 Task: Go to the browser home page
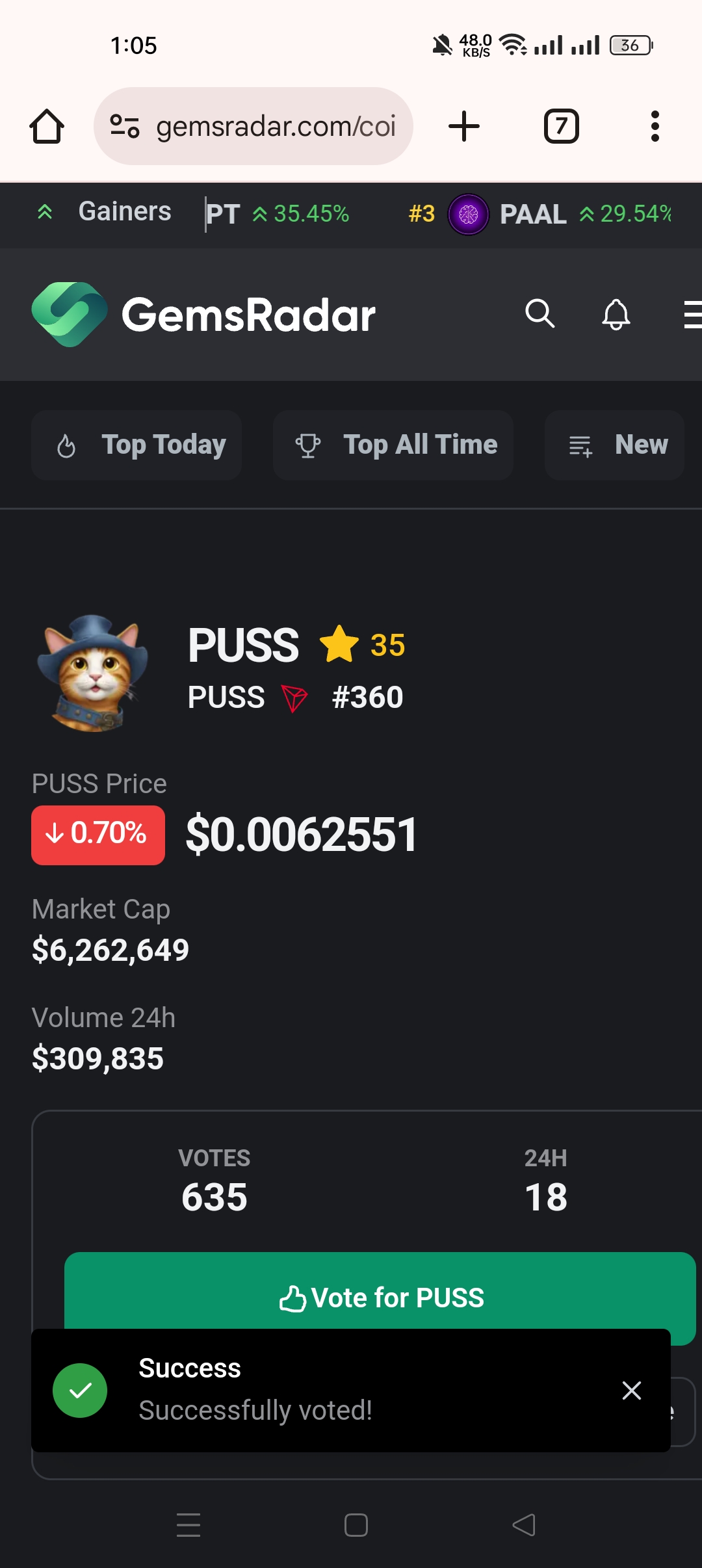[47, 126]
